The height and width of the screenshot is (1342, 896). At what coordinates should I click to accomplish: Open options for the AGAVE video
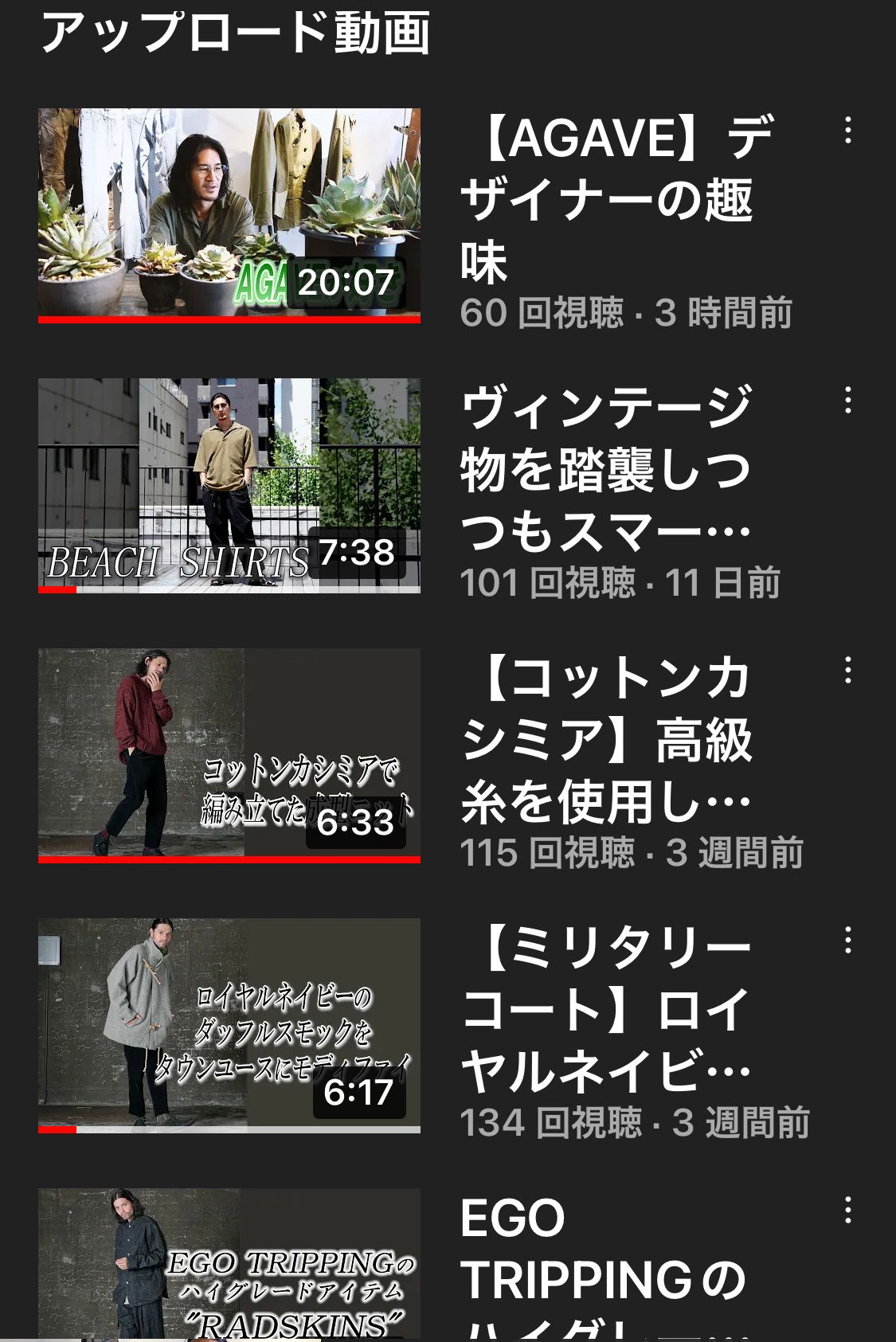(x=847, y=131)
